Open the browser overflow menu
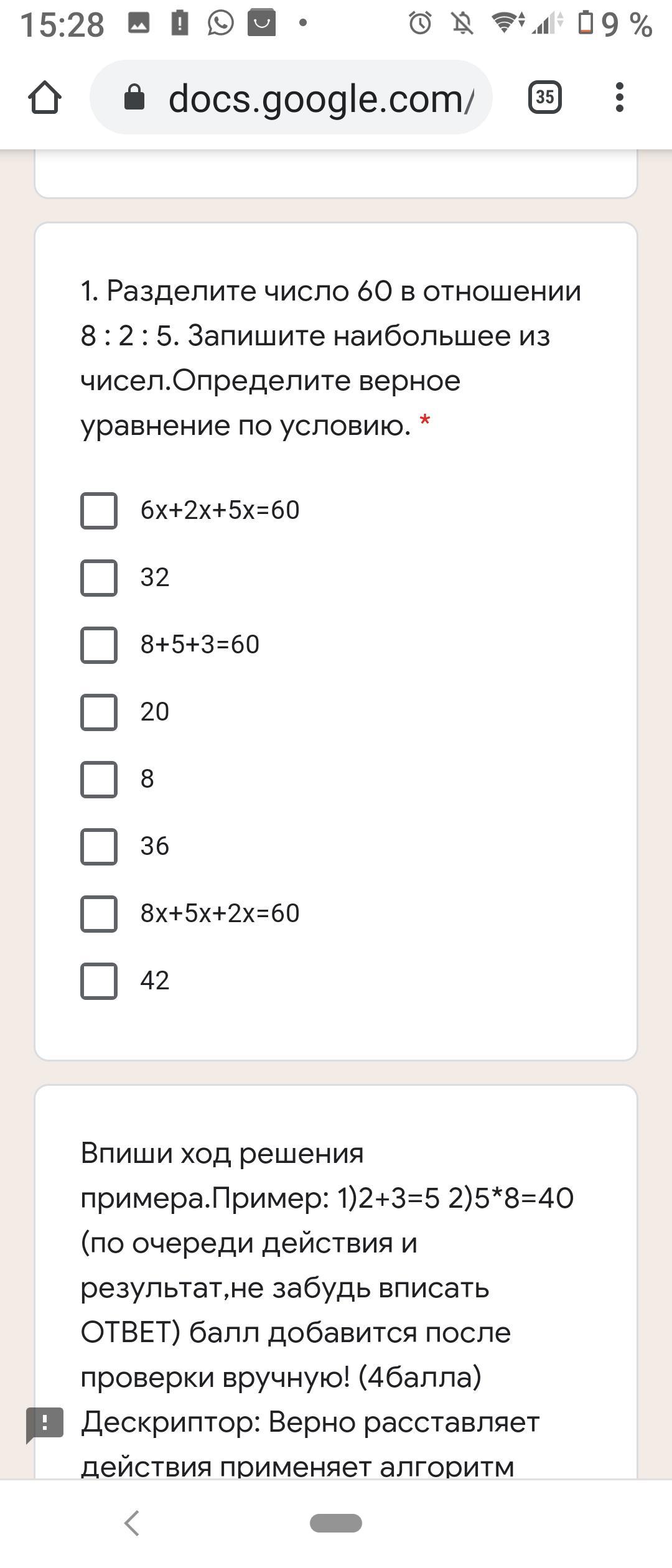The image size is (672, 1568). [618, 97]
